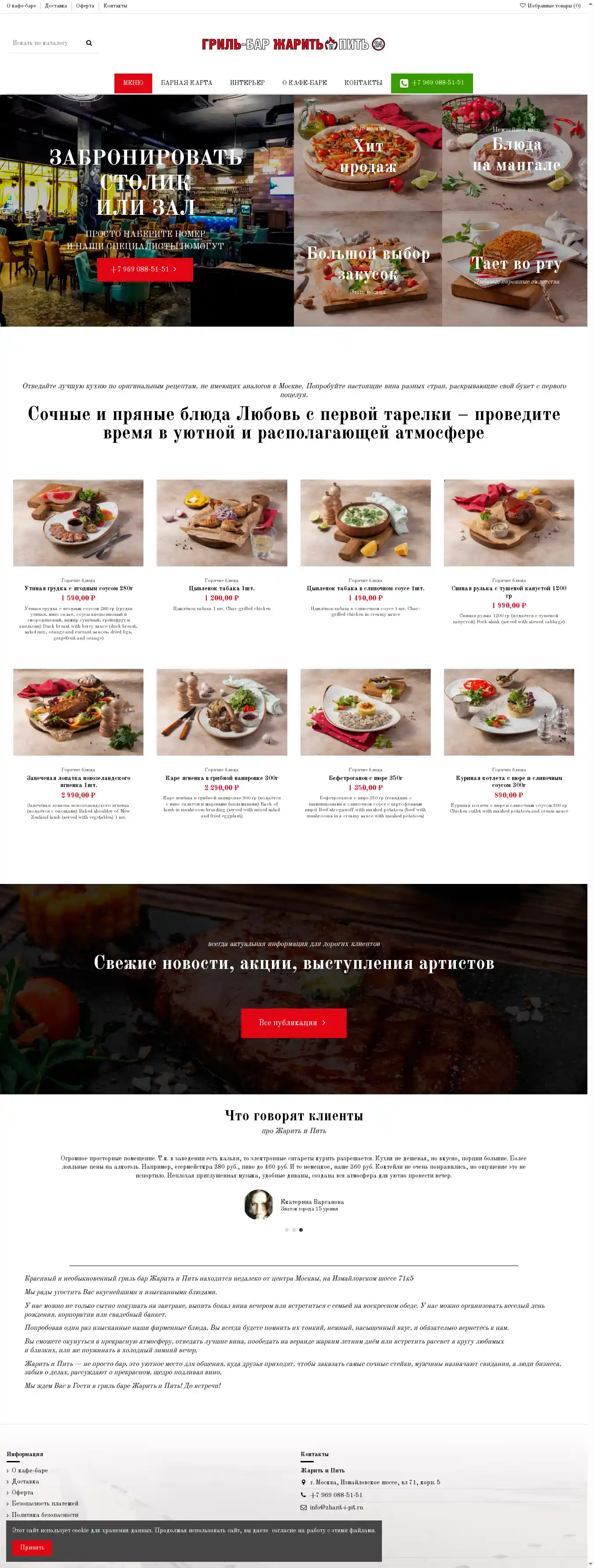Tap the Все публикации button
The width and height of the screenshot is (594, 1568).
point(293,1023)
